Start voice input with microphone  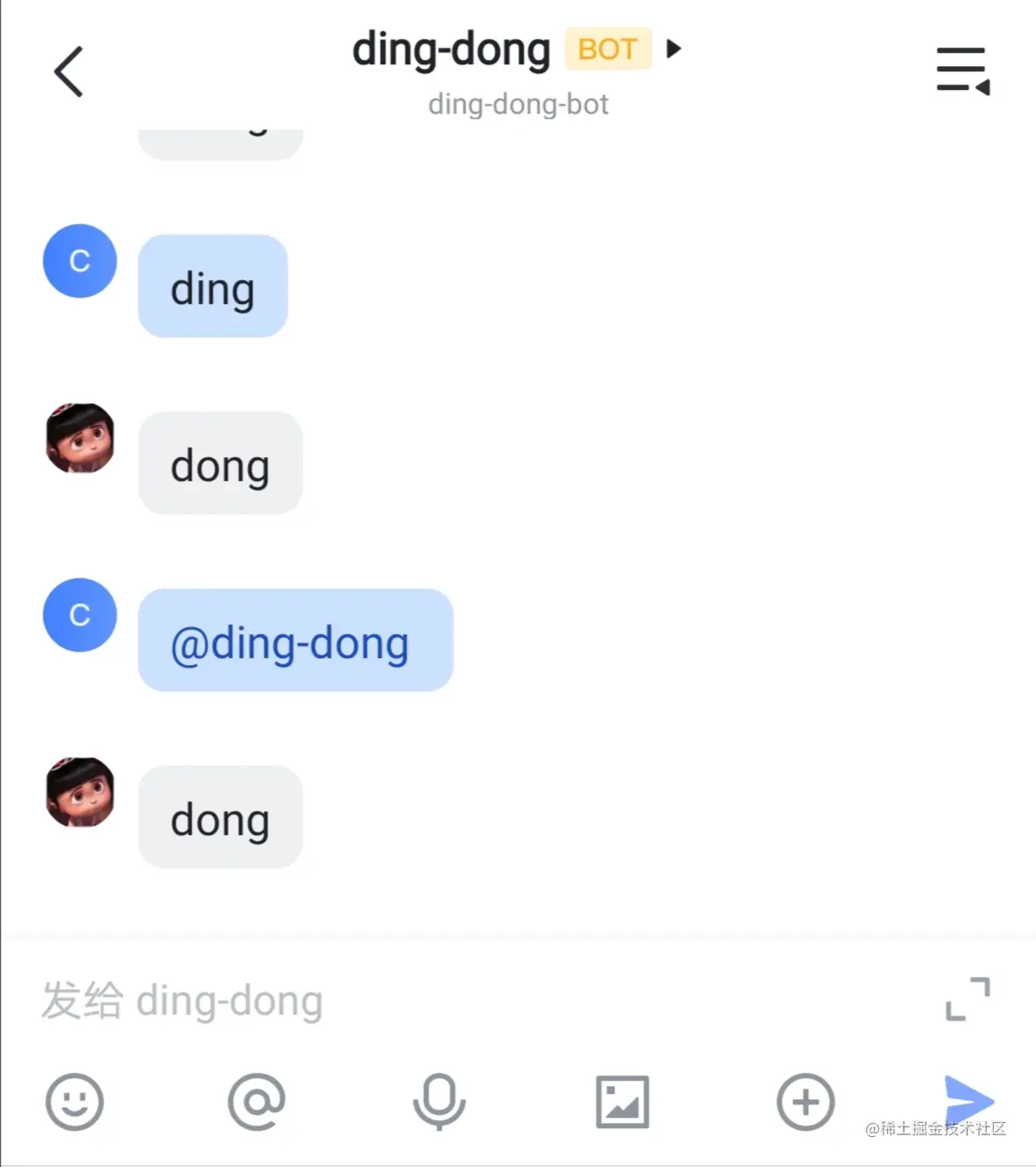pyautogui.click(x=439, y=1101)
